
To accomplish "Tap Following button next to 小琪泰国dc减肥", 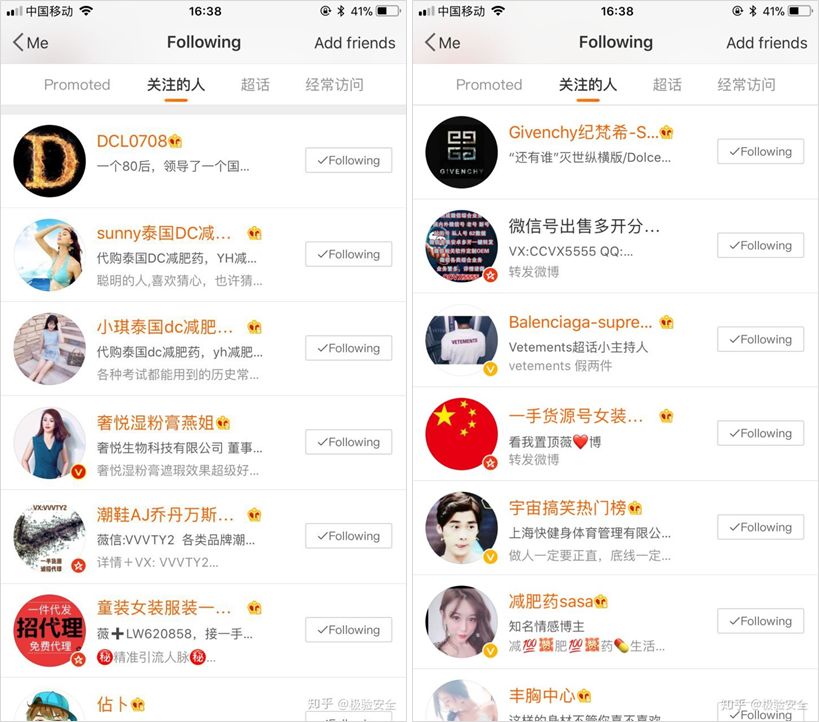I will click(348, 348).
